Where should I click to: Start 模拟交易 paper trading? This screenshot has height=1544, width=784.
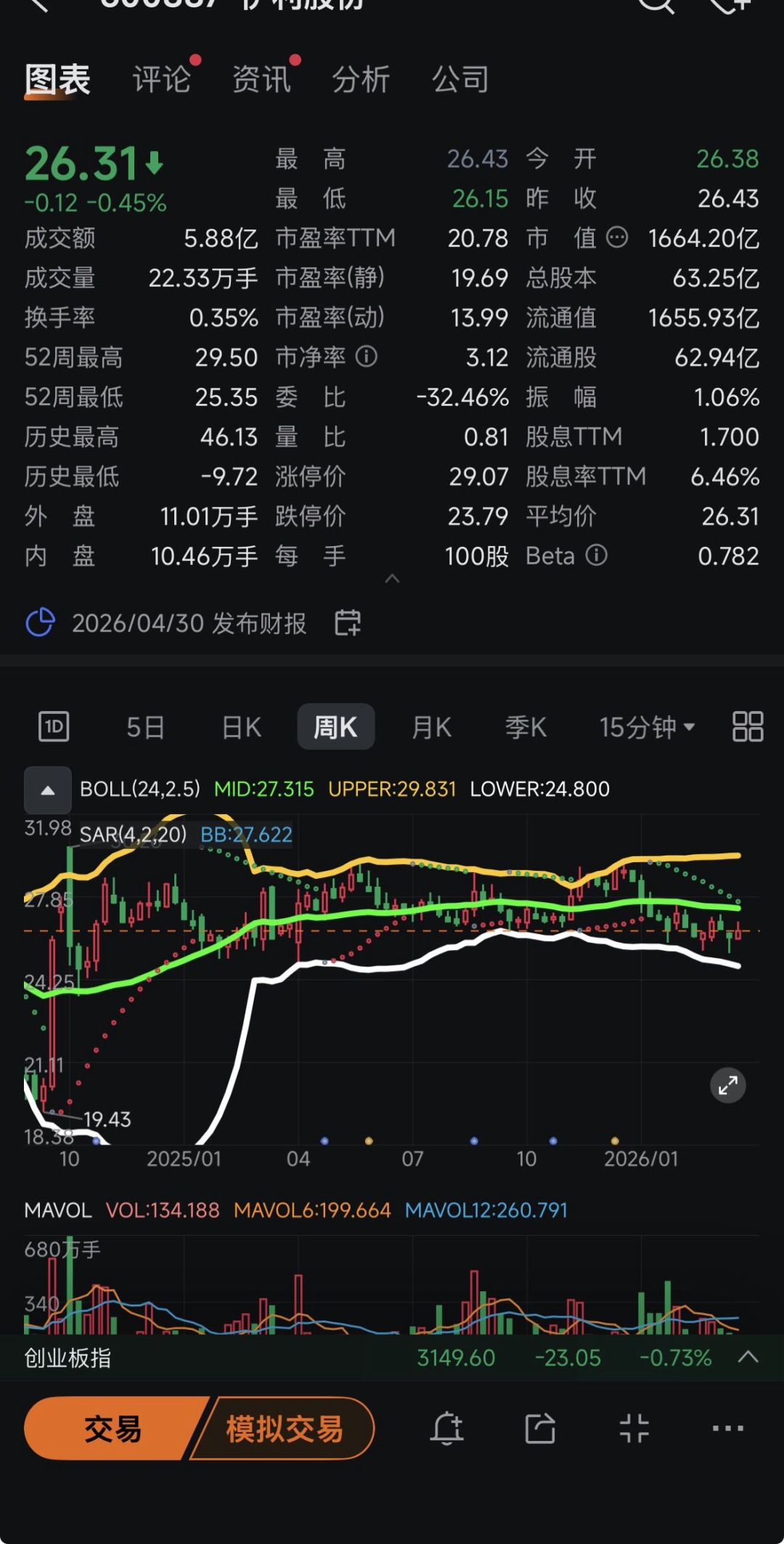click(285, 1429)
